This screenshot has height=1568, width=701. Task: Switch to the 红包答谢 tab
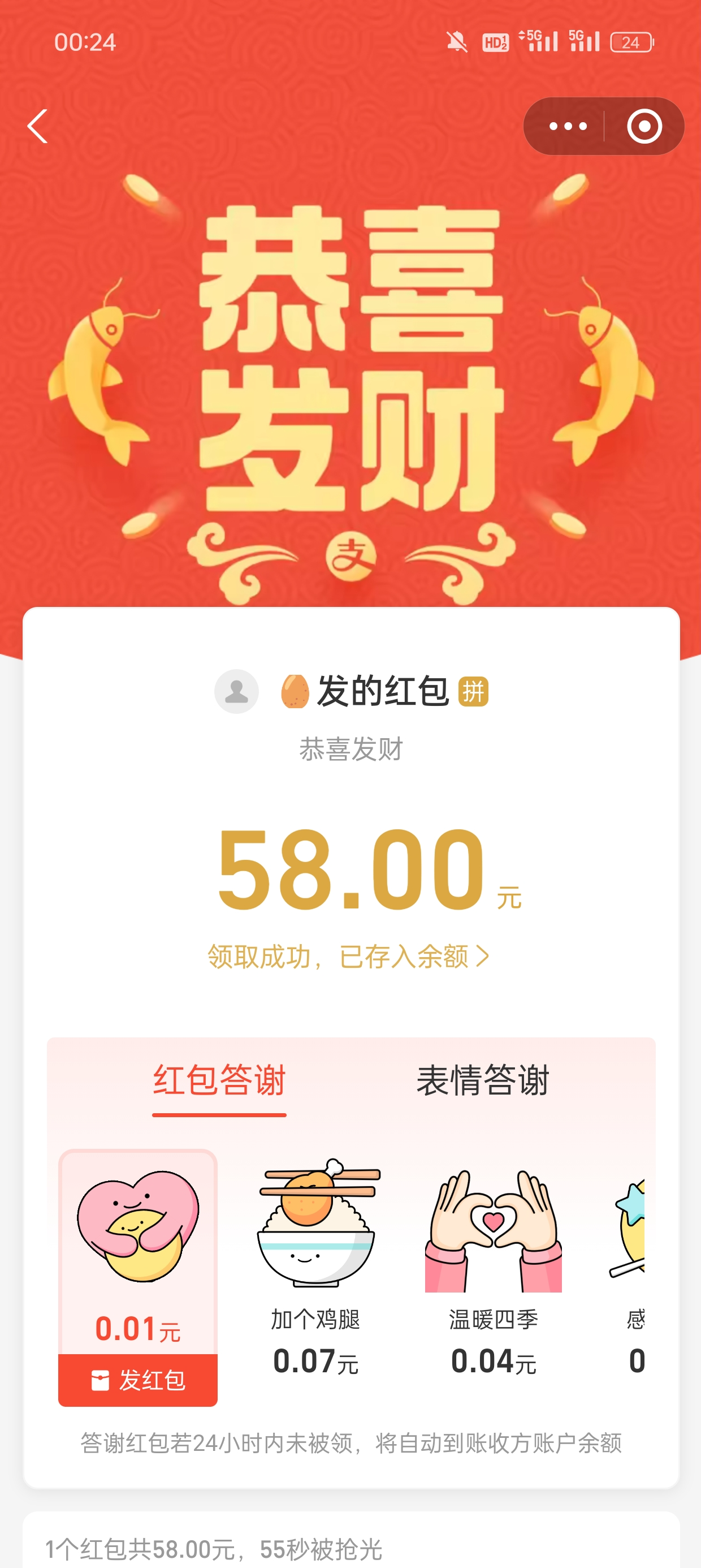(219, 1081)
